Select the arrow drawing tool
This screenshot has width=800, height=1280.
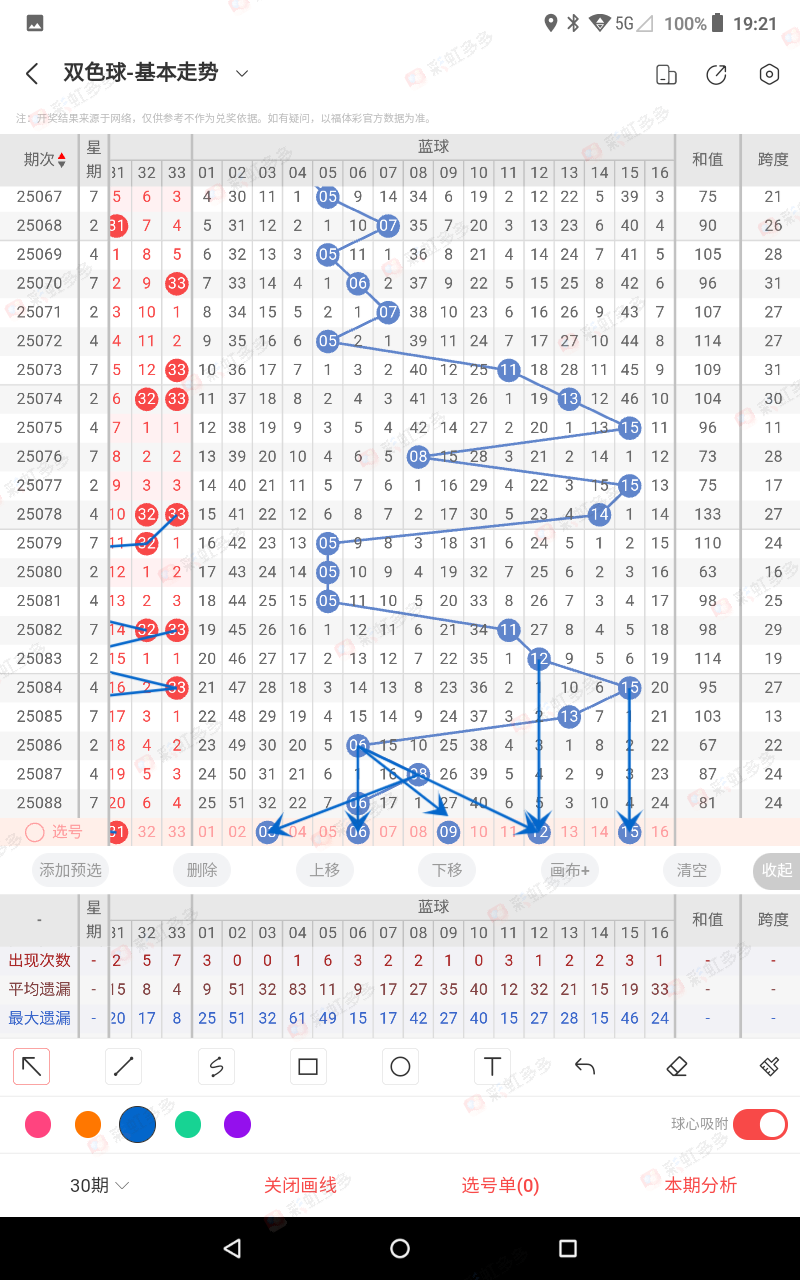click(32, 1067)
